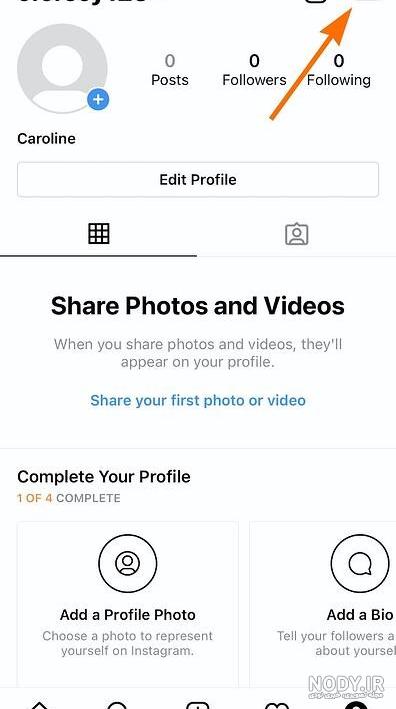Viewport: 396px width, 709px height.
Task: Switch to the posts grid tab
Action: coord(99,234)
